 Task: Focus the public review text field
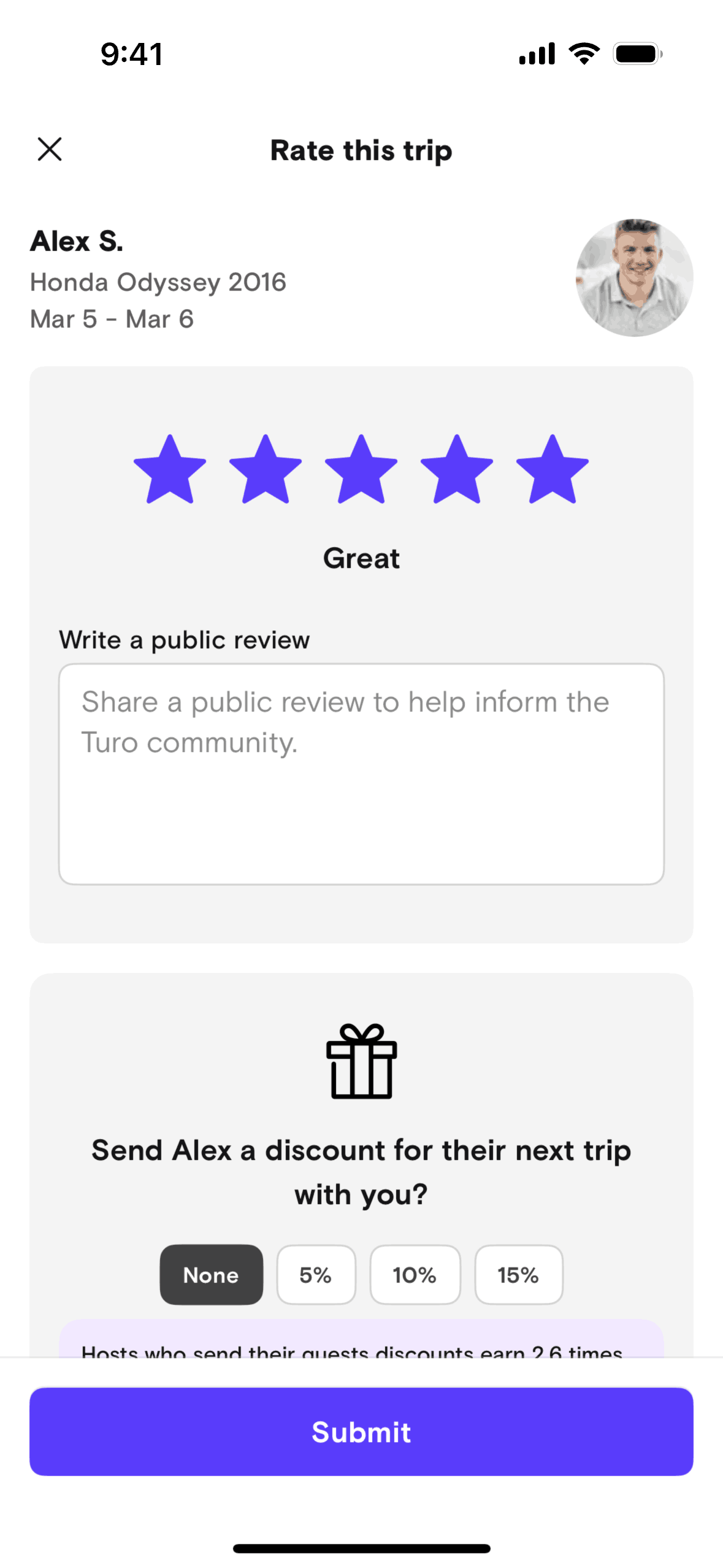(x=361, y=773)
